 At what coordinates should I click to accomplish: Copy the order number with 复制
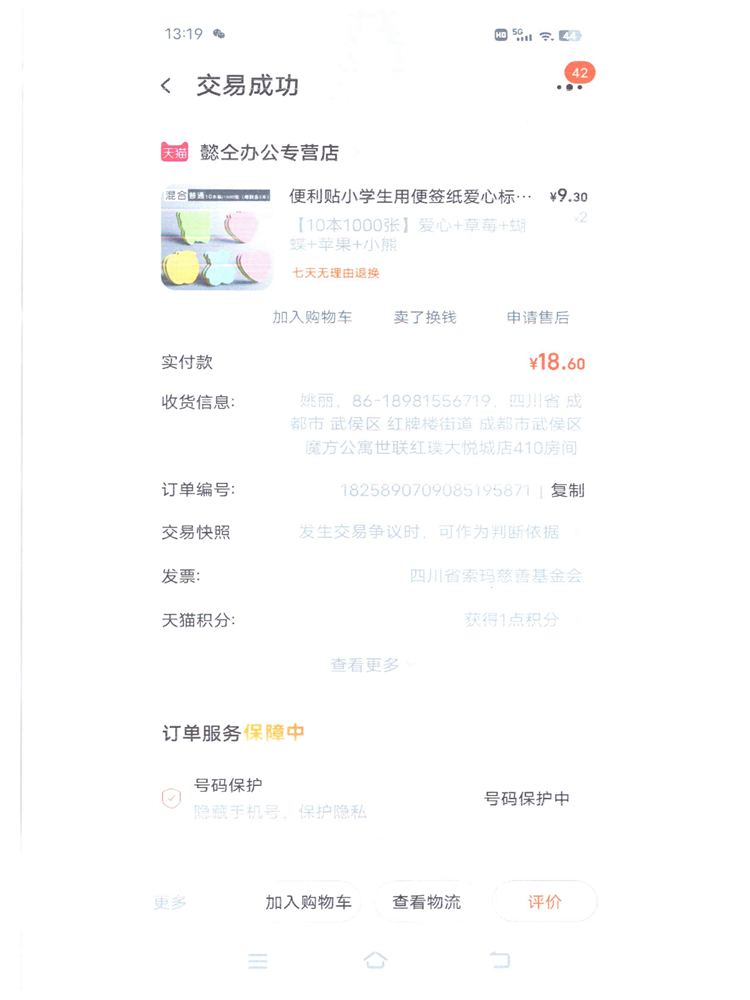[568, 490]
